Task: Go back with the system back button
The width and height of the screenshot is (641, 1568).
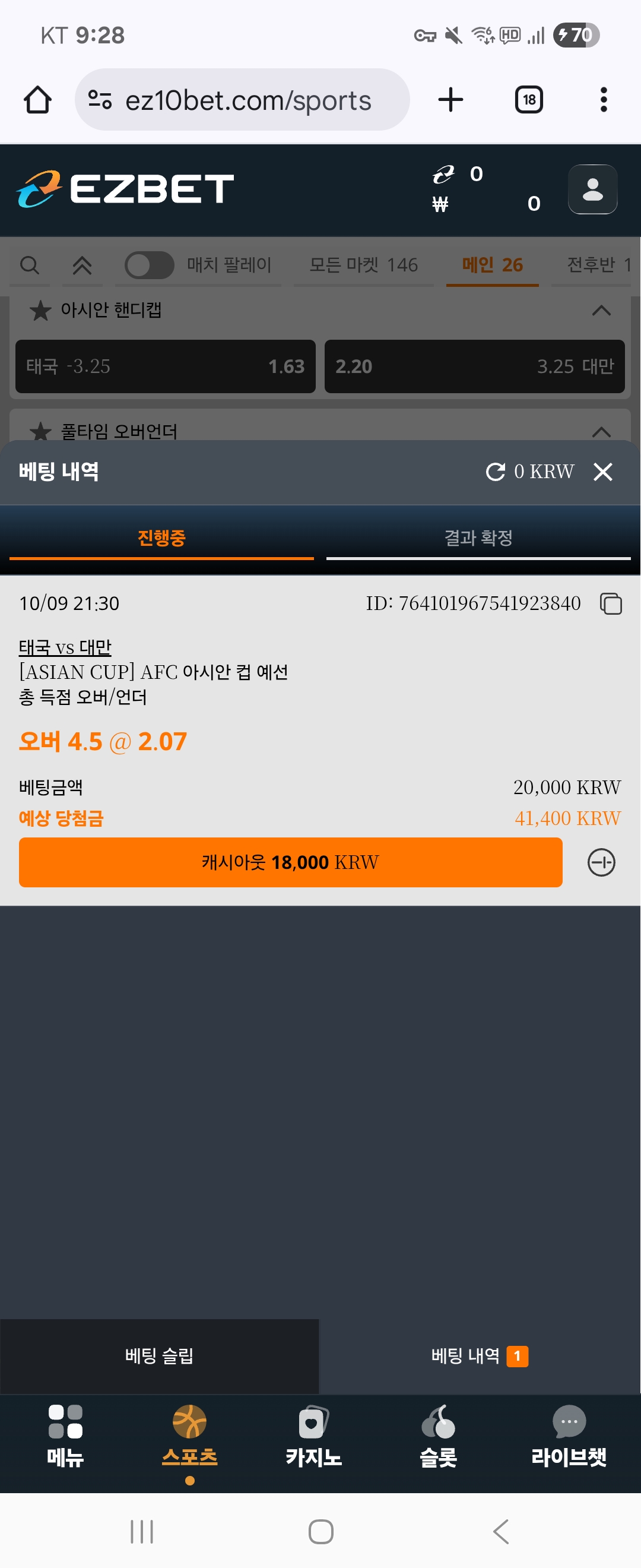Action: point(500,1532)
